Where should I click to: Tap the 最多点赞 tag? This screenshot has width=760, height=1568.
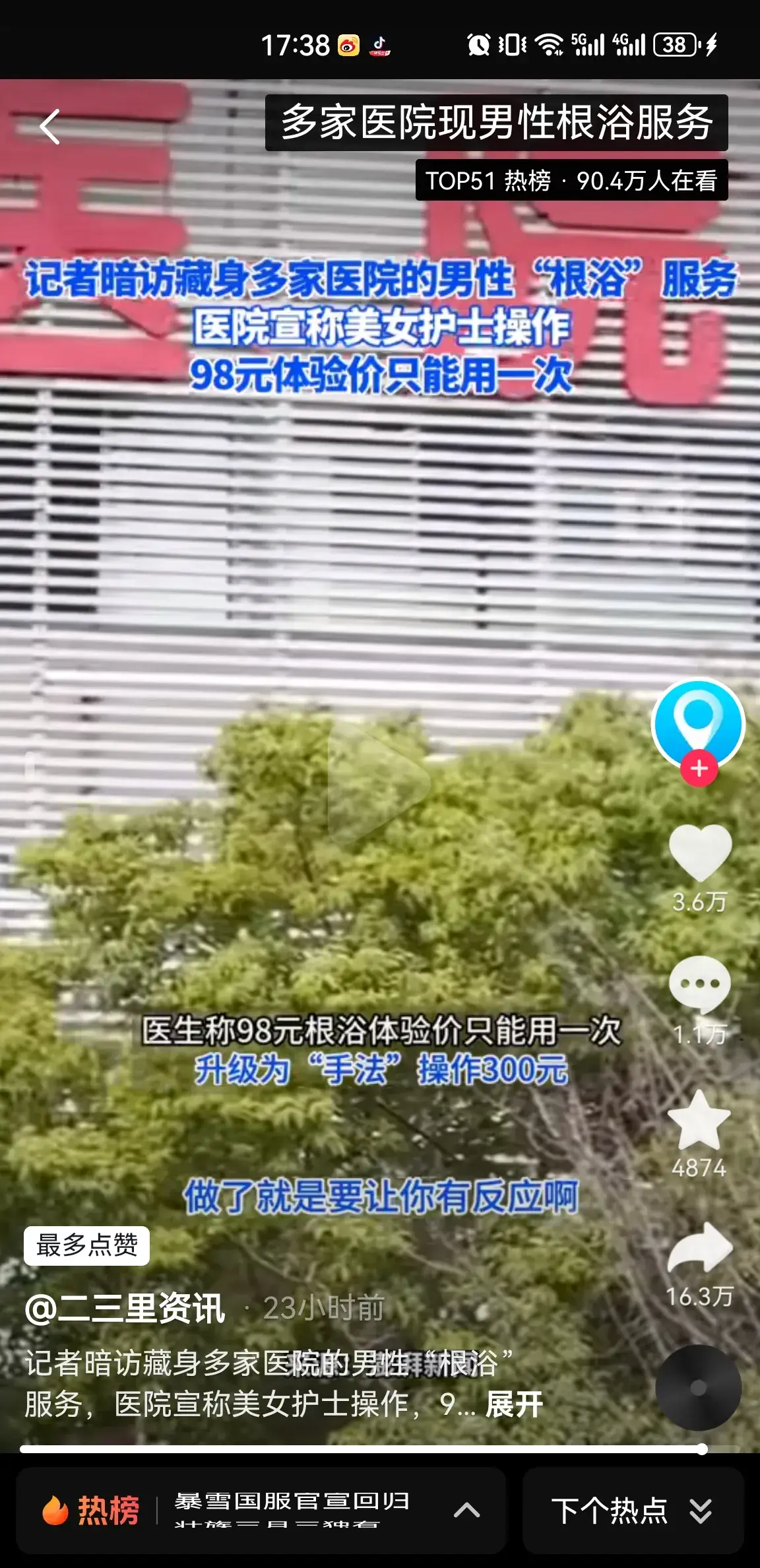click(x=86, y=1245)
